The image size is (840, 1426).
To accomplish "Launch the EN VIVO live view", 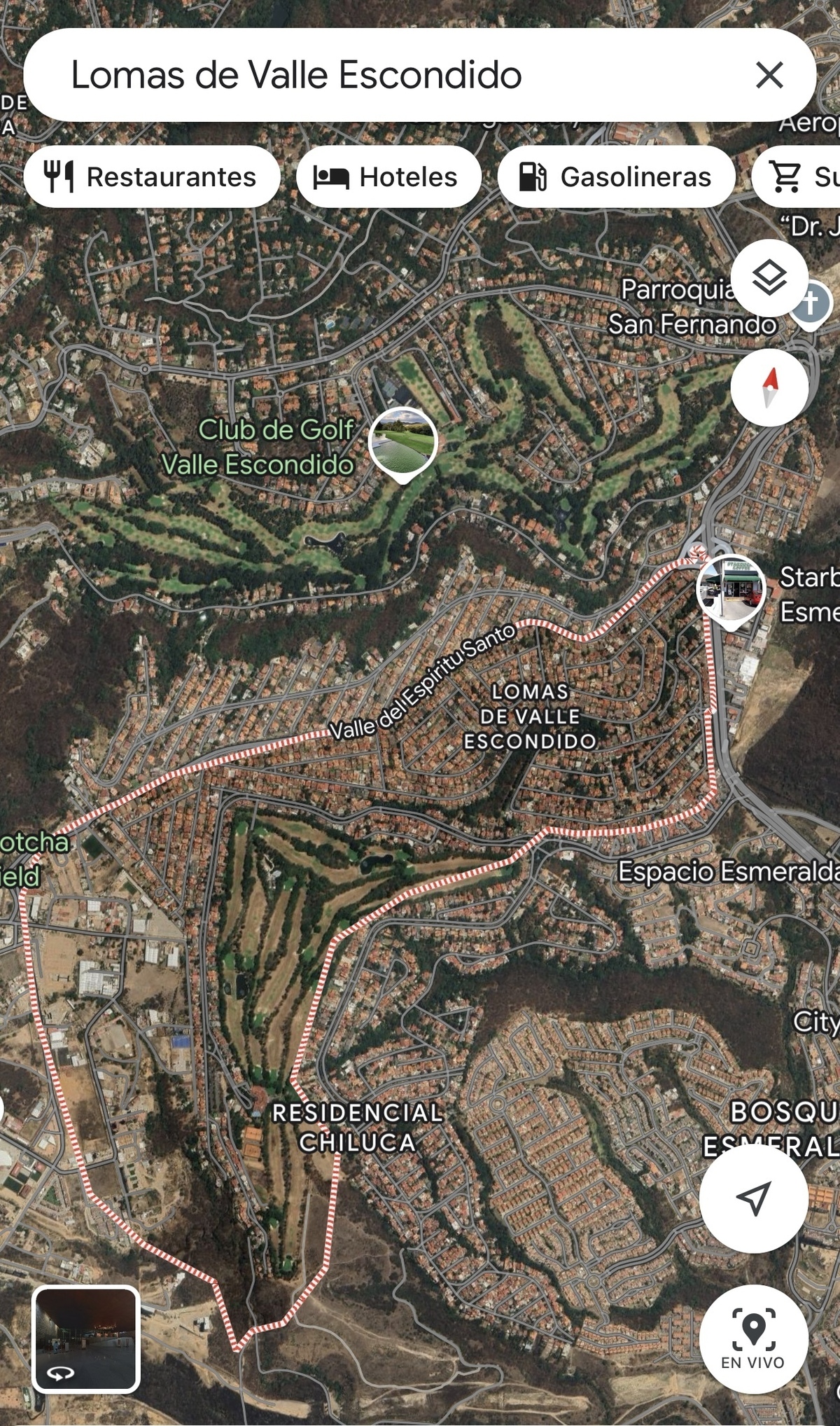I will 754,1338.
